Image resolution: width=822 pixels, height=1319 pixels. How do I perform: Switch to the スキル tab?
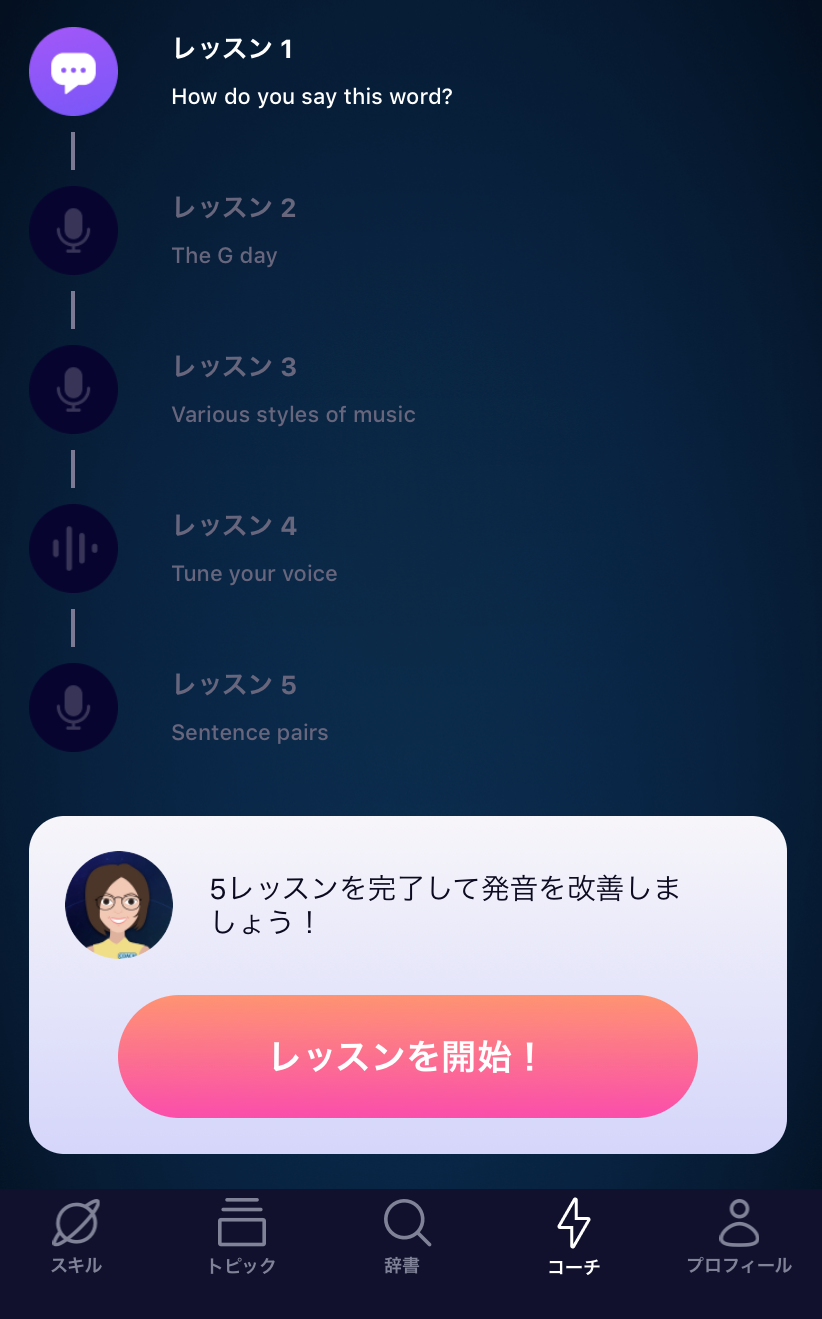click(76, 1236)
